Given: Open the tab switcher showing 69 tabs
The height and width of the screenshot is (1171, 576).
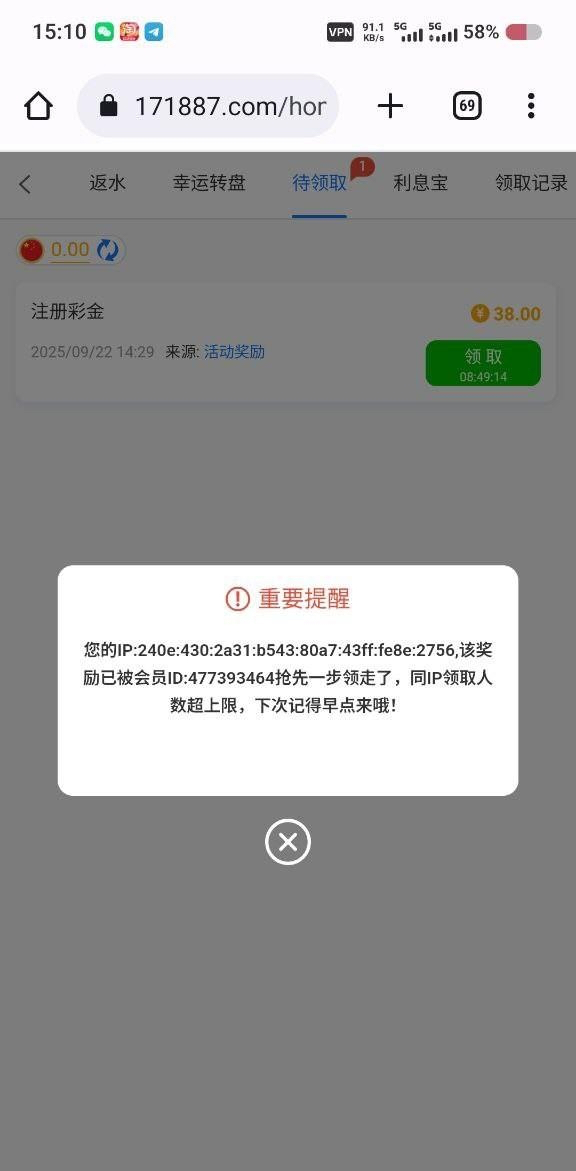Looking at the screenshot, I should [x=467, y=106].
